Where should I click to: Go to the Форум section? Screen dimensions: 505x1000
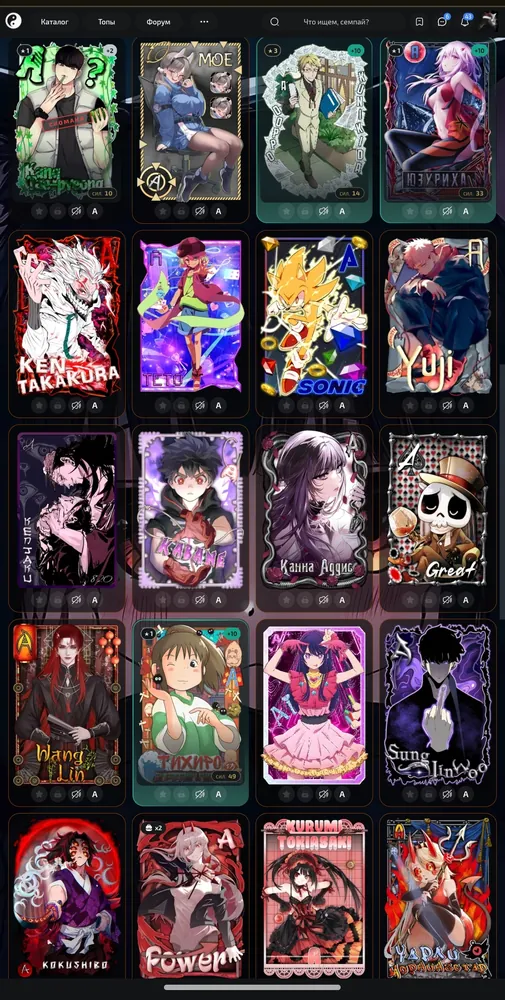pos(158,22)
